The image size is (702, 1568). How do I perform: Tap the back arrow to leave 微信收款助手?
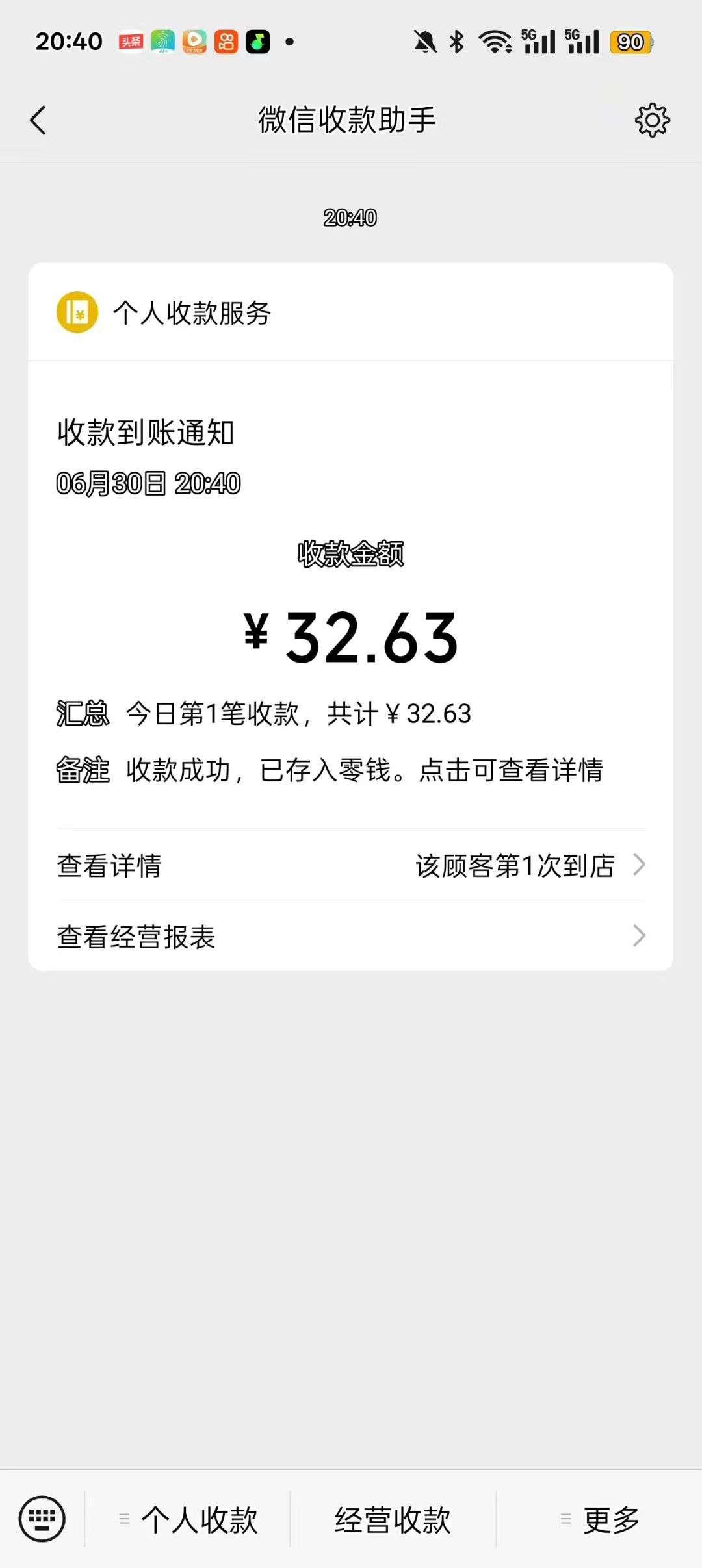click(38, 120)
